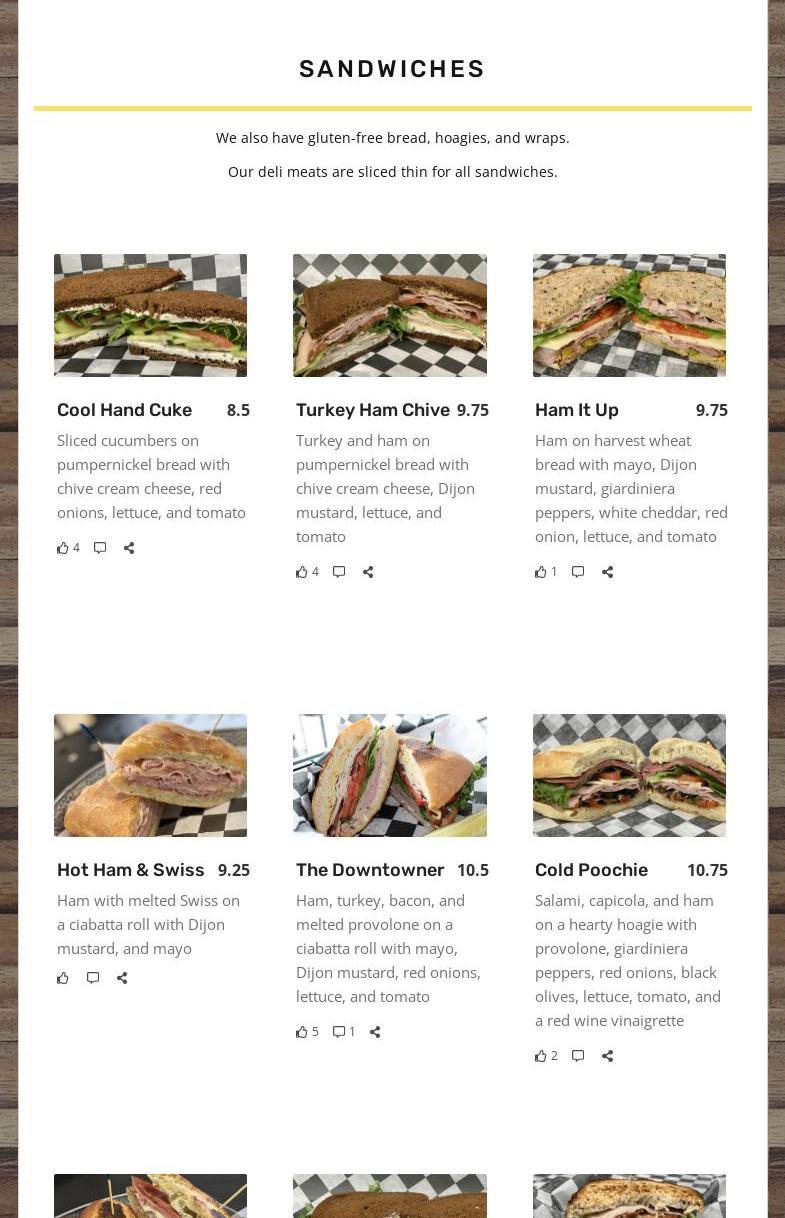Share the Cold Poochie sandwich
Image resolution: width=785 pixels, height=1218 pixels.
pos(607,1056)
